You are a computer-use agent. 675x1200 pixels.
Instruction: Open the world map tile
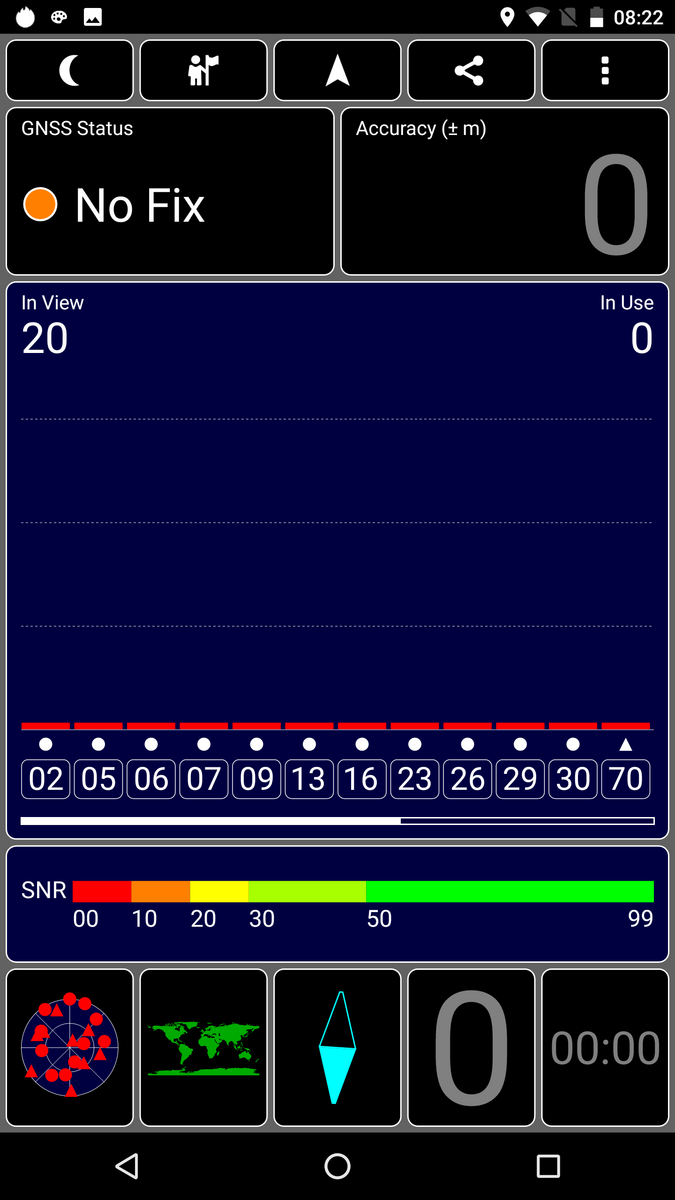tap(204, 1047)
